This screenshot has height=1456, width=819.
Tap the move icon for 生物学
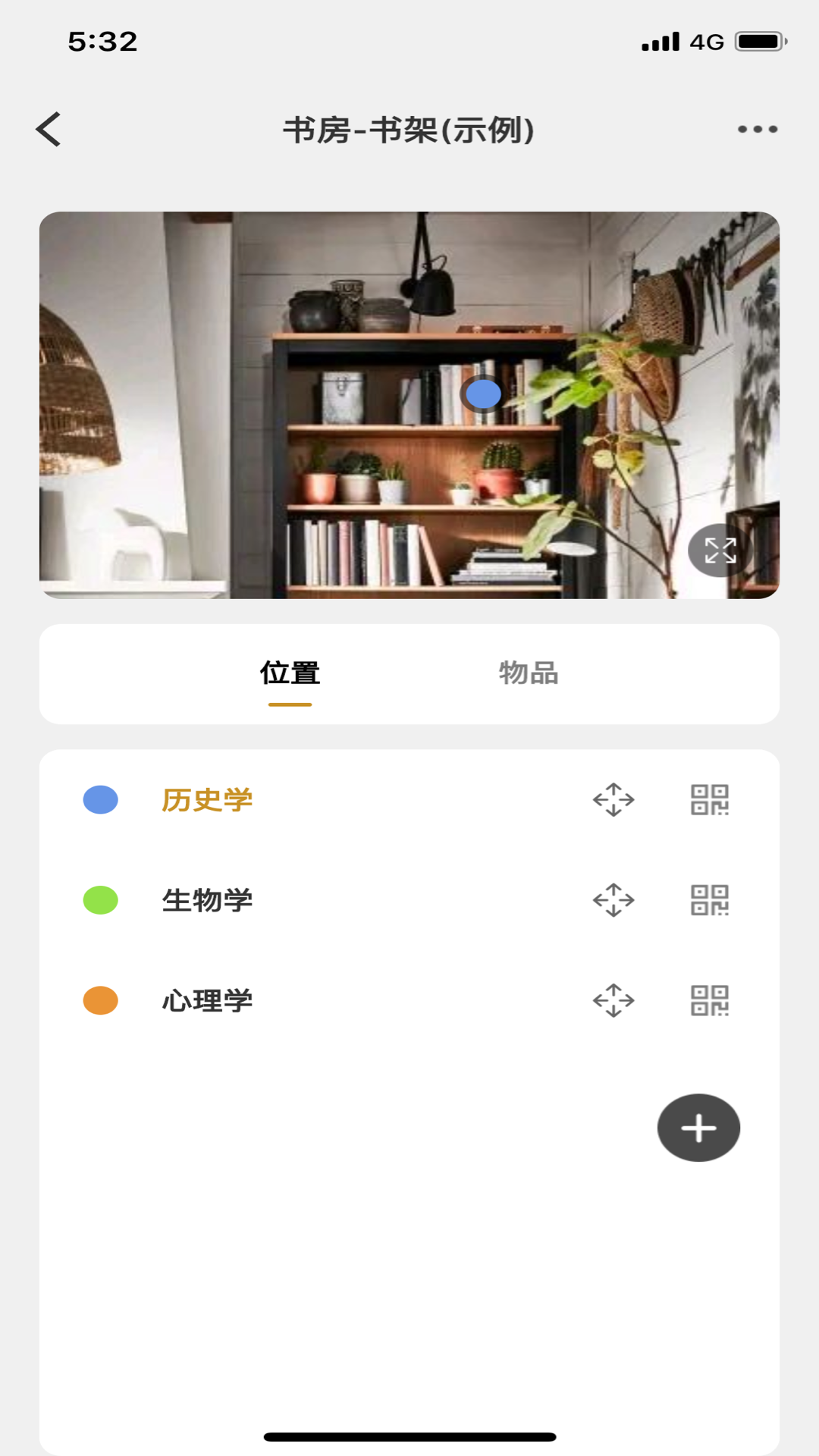pos(613,901)
